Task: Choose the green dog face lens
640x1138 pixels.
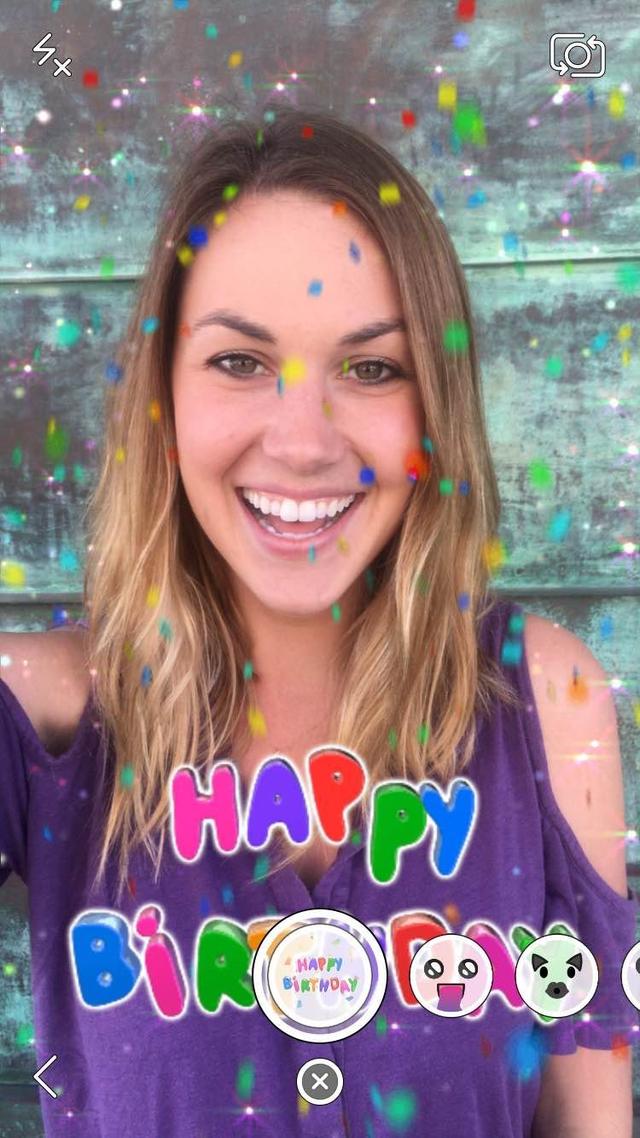Action: (x=557, y=975)
